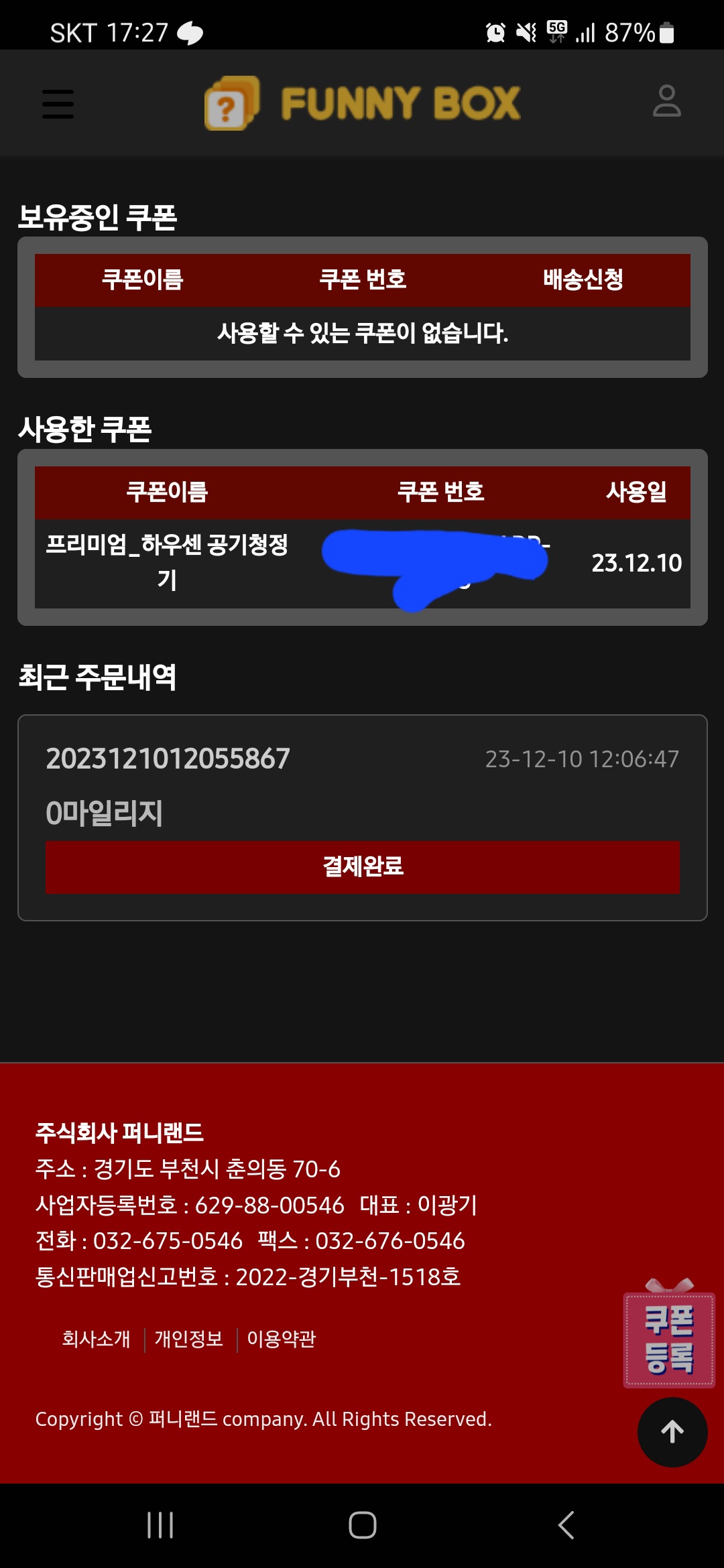Viewport: 724px width, 1568px height.
Task: Open order 2023121012055867 details
Action: (168, 759)
